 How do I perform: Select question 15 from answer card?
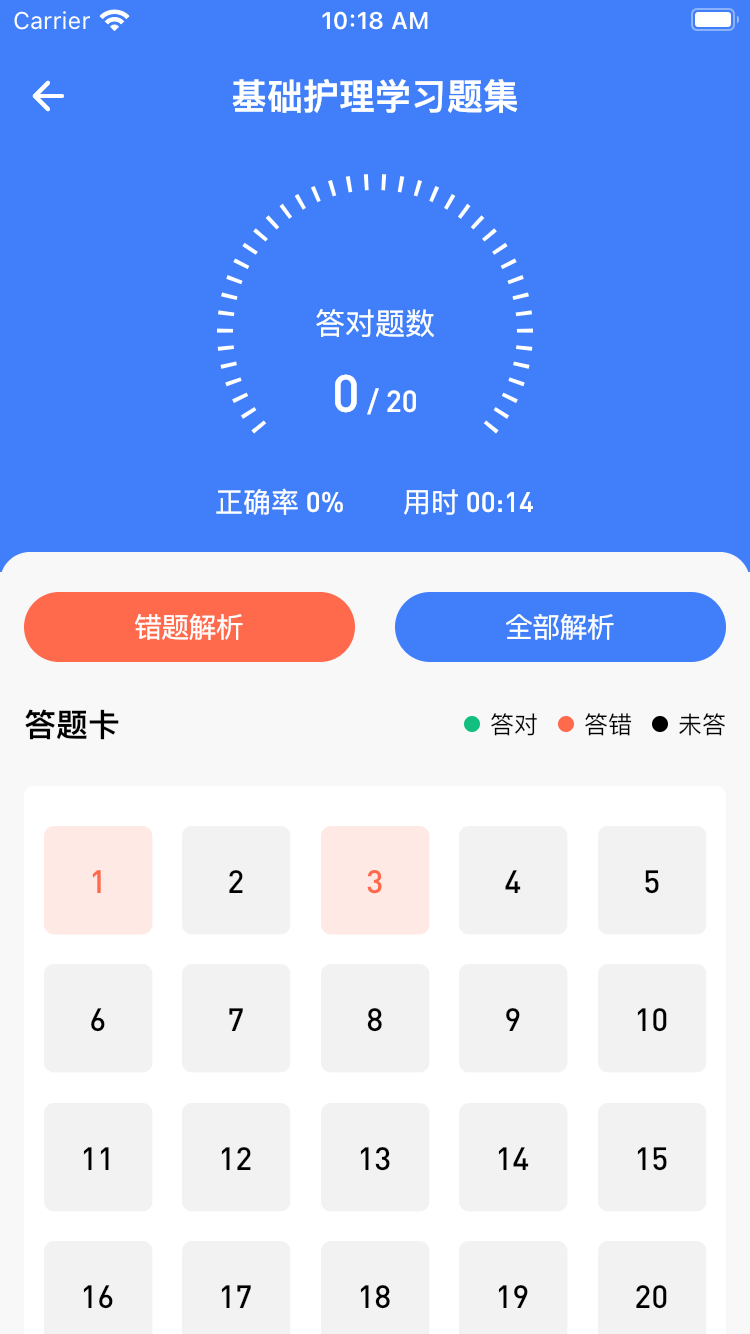(651, 1157)
